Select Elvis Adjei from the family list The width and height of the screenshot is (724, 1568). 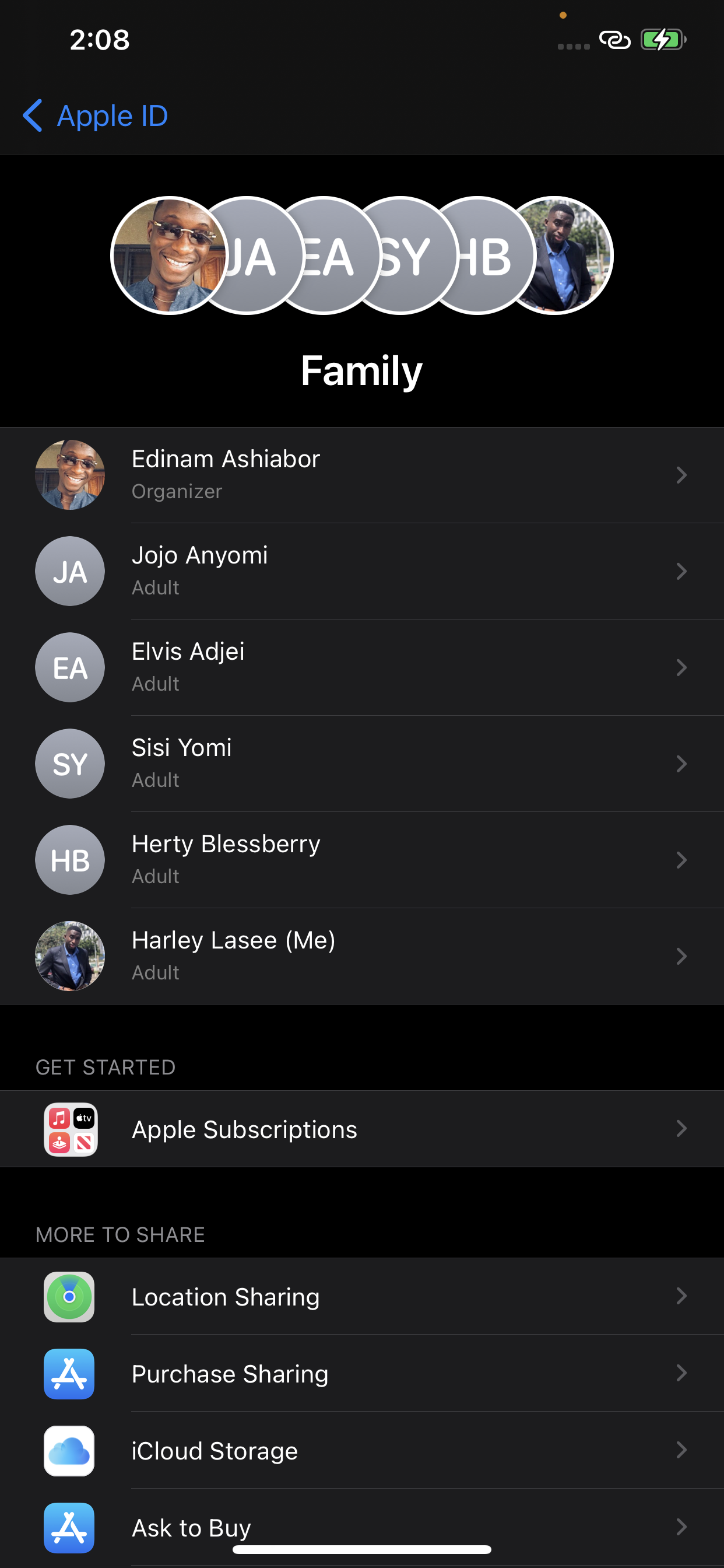point(361,667)
